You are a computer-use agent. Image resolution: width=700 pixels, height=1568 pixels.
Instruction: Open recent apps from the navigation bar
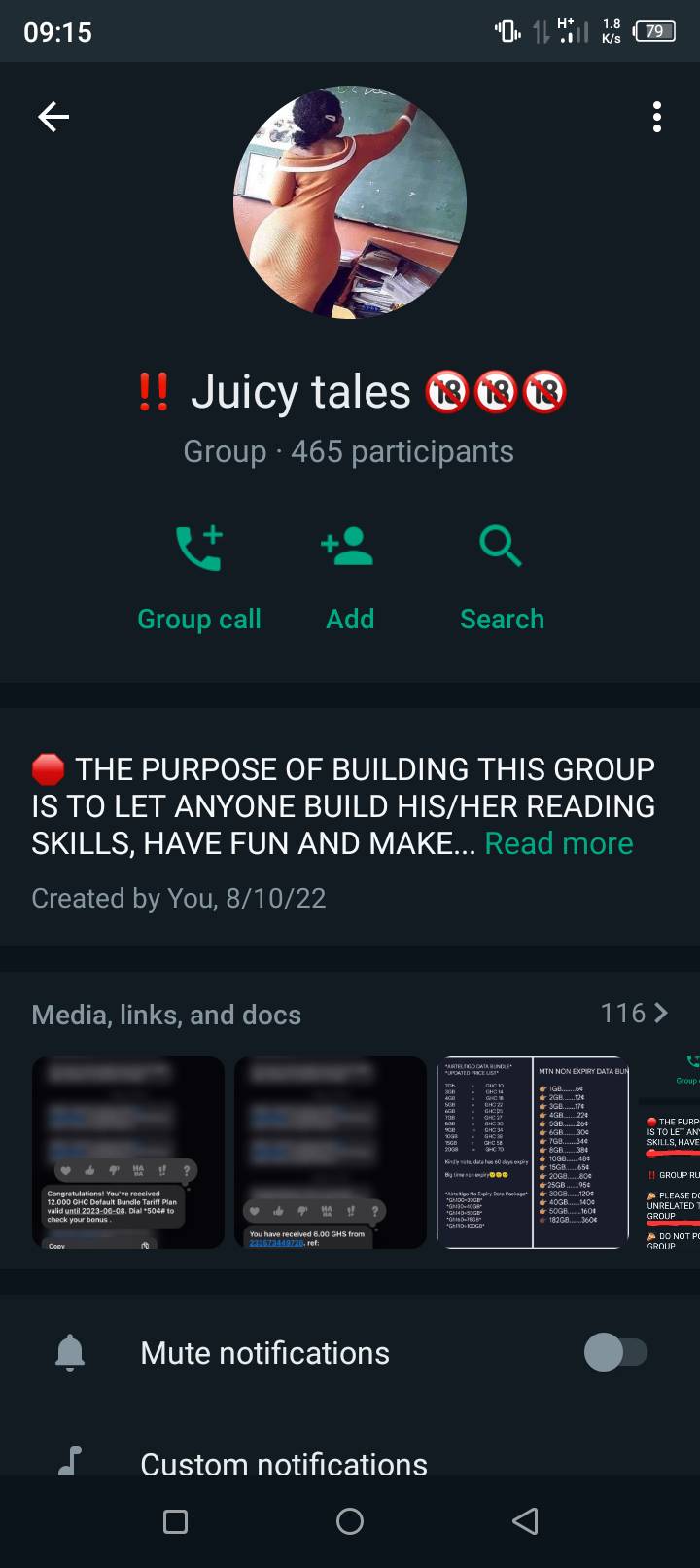click(176, 1521)
